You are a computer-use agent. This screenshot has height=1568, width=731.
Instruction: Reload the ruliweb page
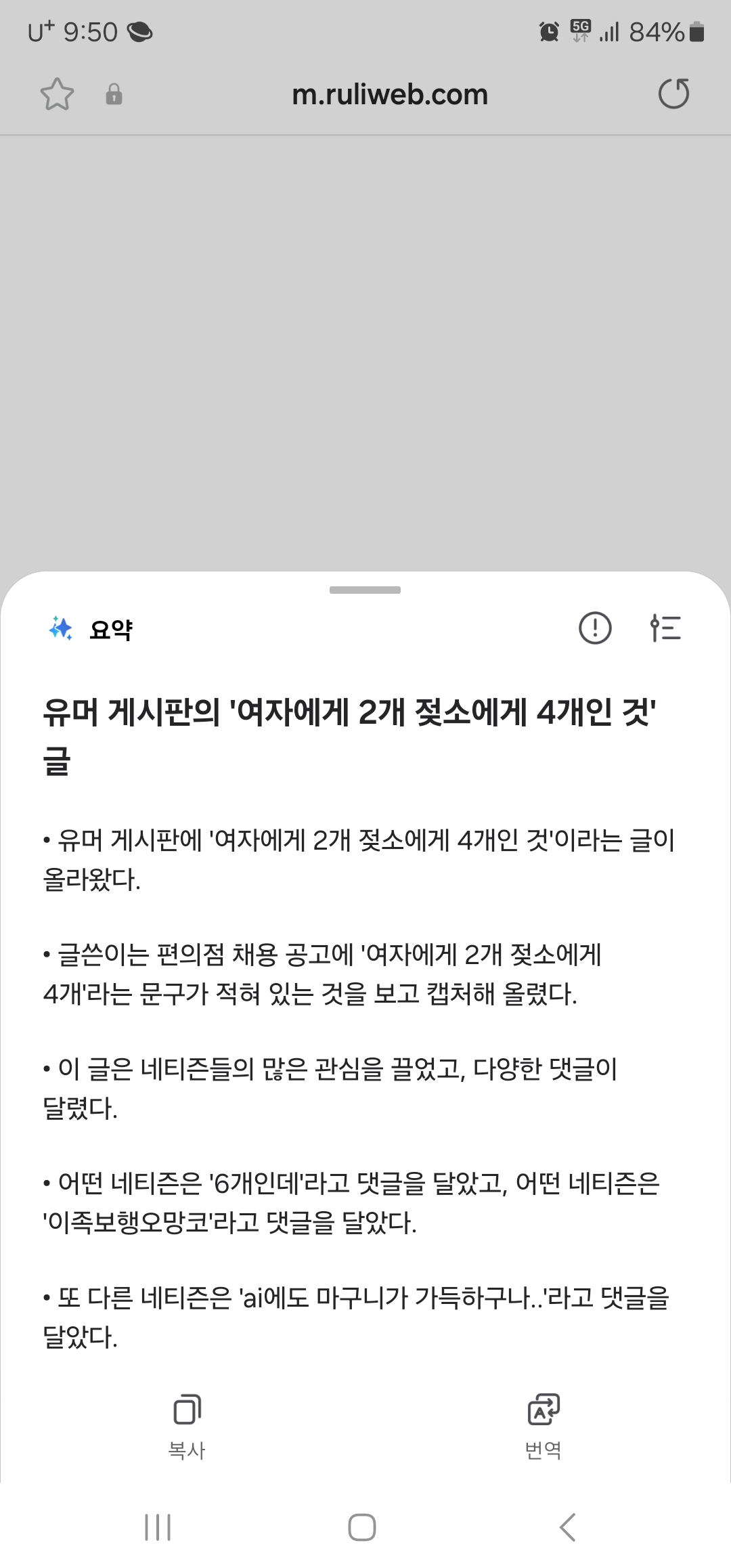tap(673, 94)
